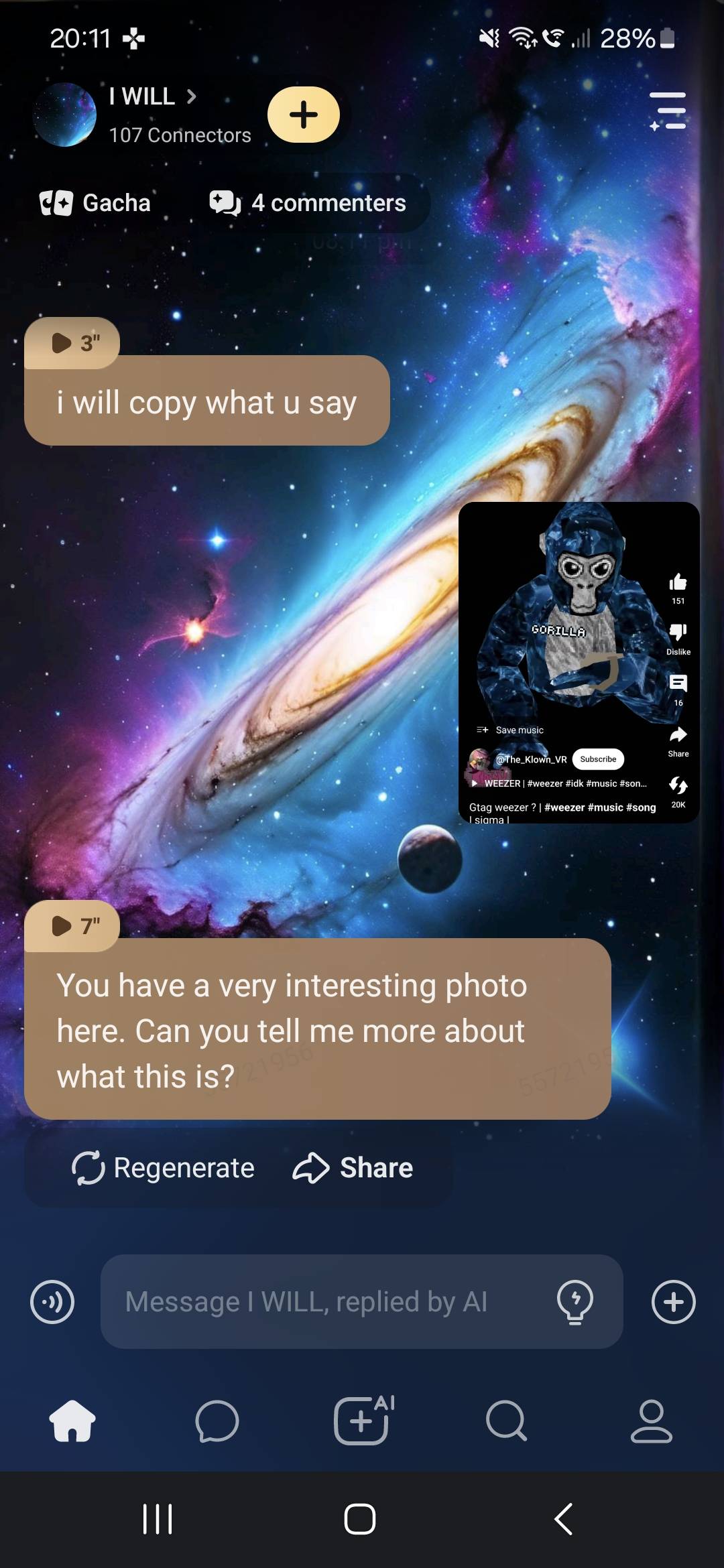This screenshot has width=724, height=1568.
Task: Play the 7-second voice reply
Action: 72,926
